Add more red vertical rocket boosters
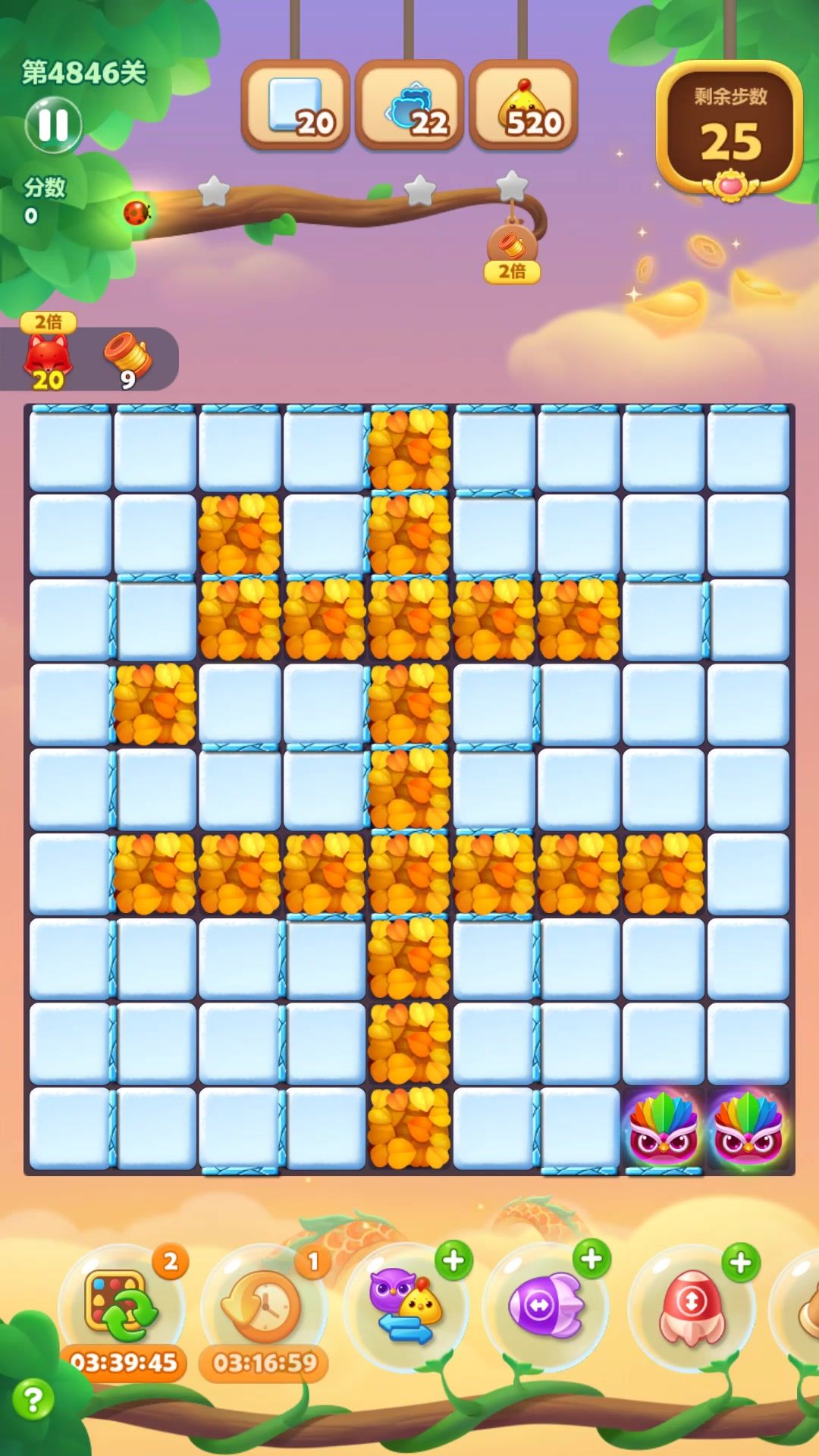 click(741, 1263)
